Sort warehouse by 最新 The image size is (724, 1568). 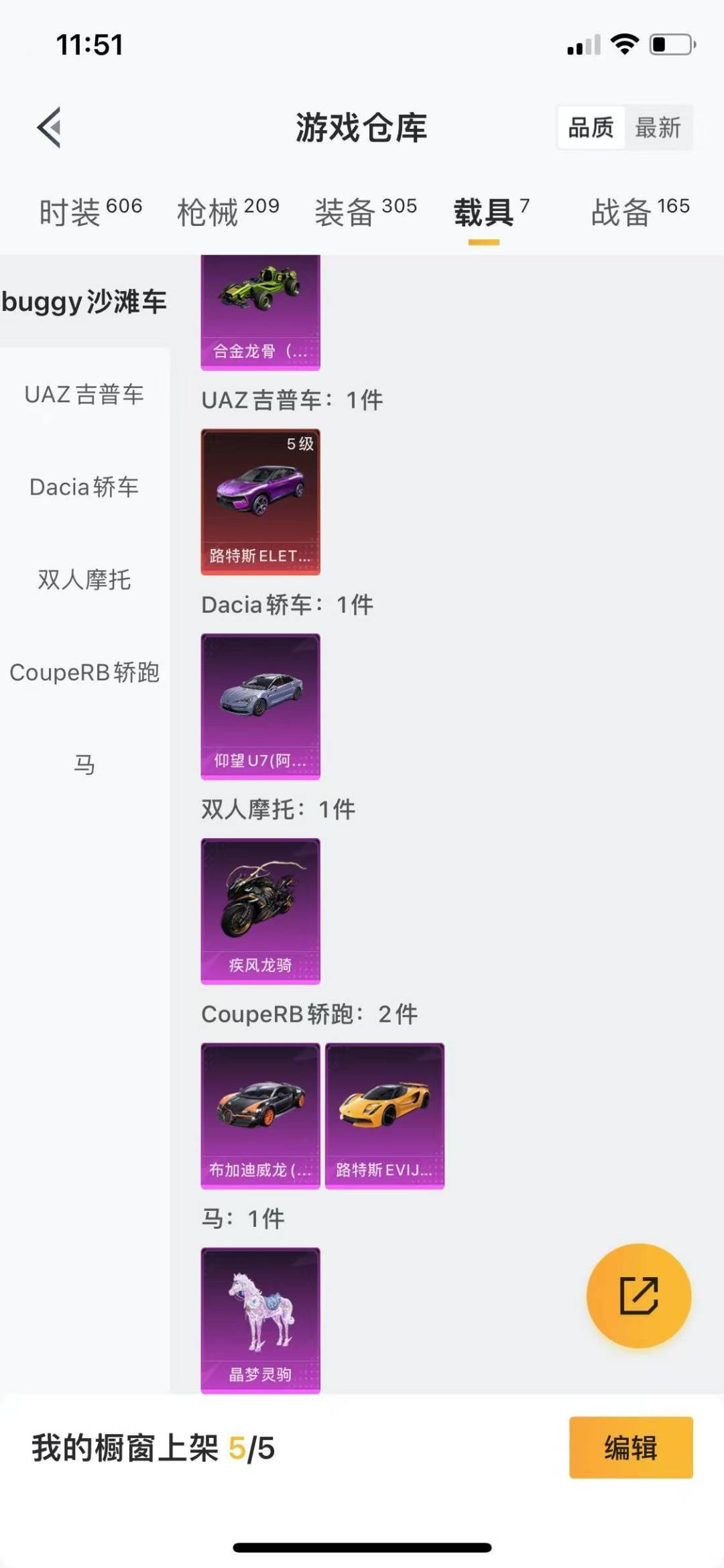click(658, 127)
